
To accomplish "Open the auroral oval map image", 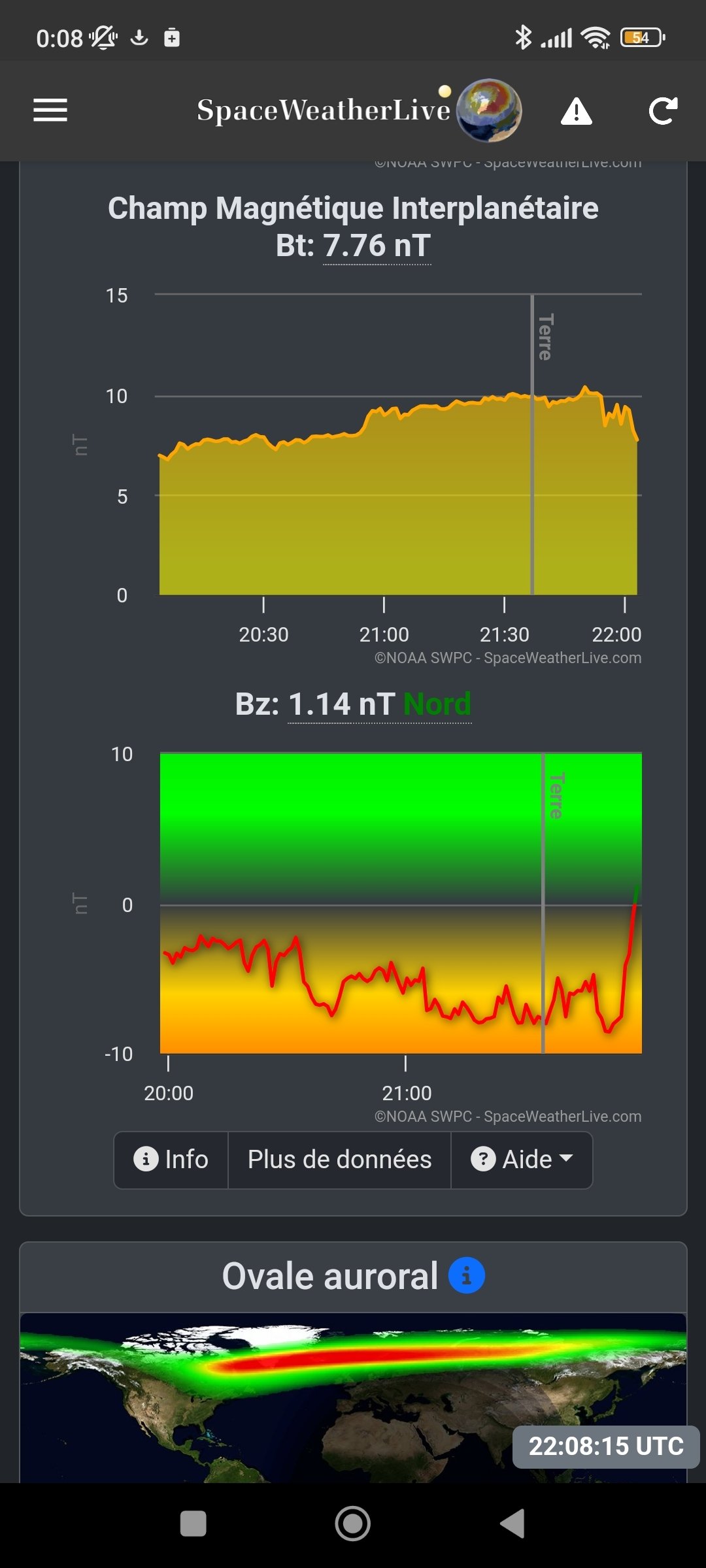I will tap(353, 1398).
